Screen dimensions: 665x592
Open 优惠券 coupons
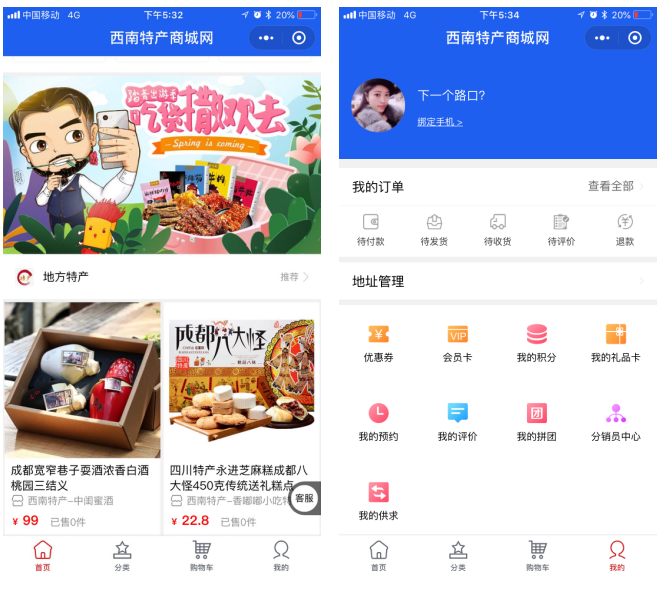tap(378, 343)
